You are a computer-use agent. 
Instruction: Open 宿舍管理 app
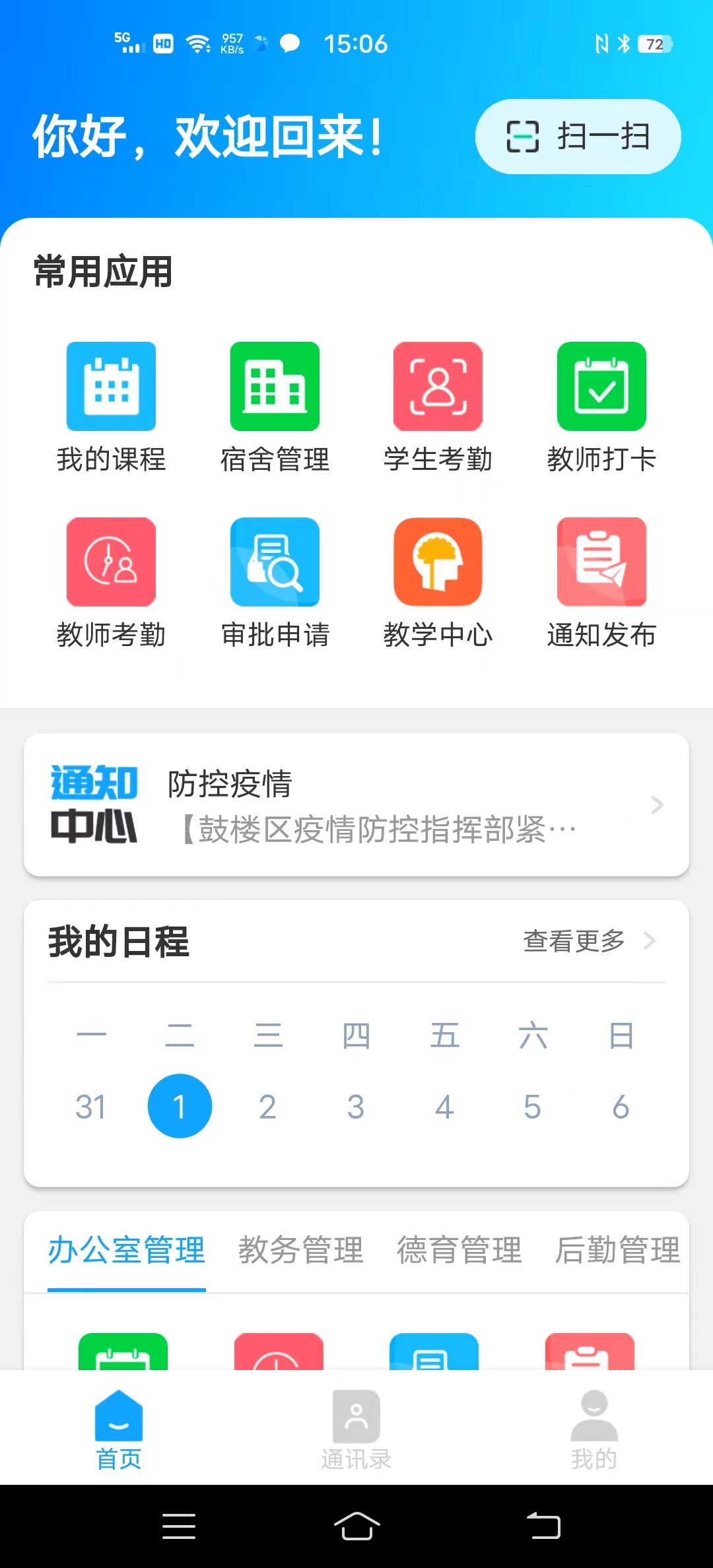[275, 407]
